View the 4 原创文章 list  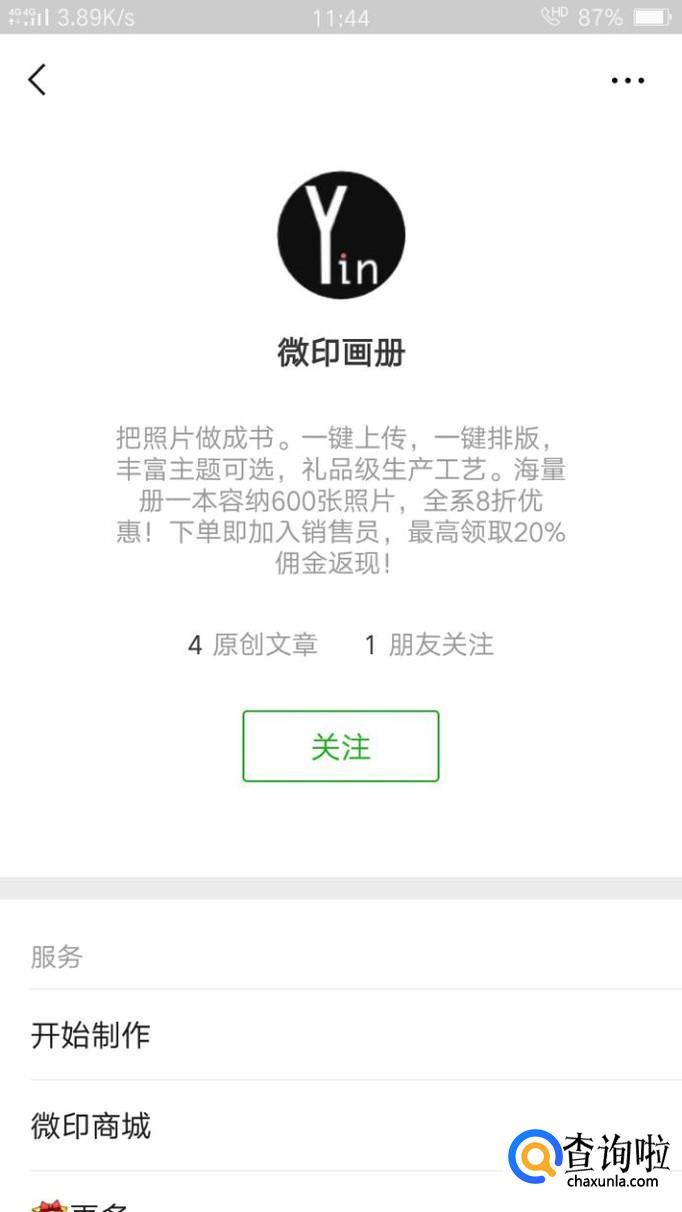point(253,645)
